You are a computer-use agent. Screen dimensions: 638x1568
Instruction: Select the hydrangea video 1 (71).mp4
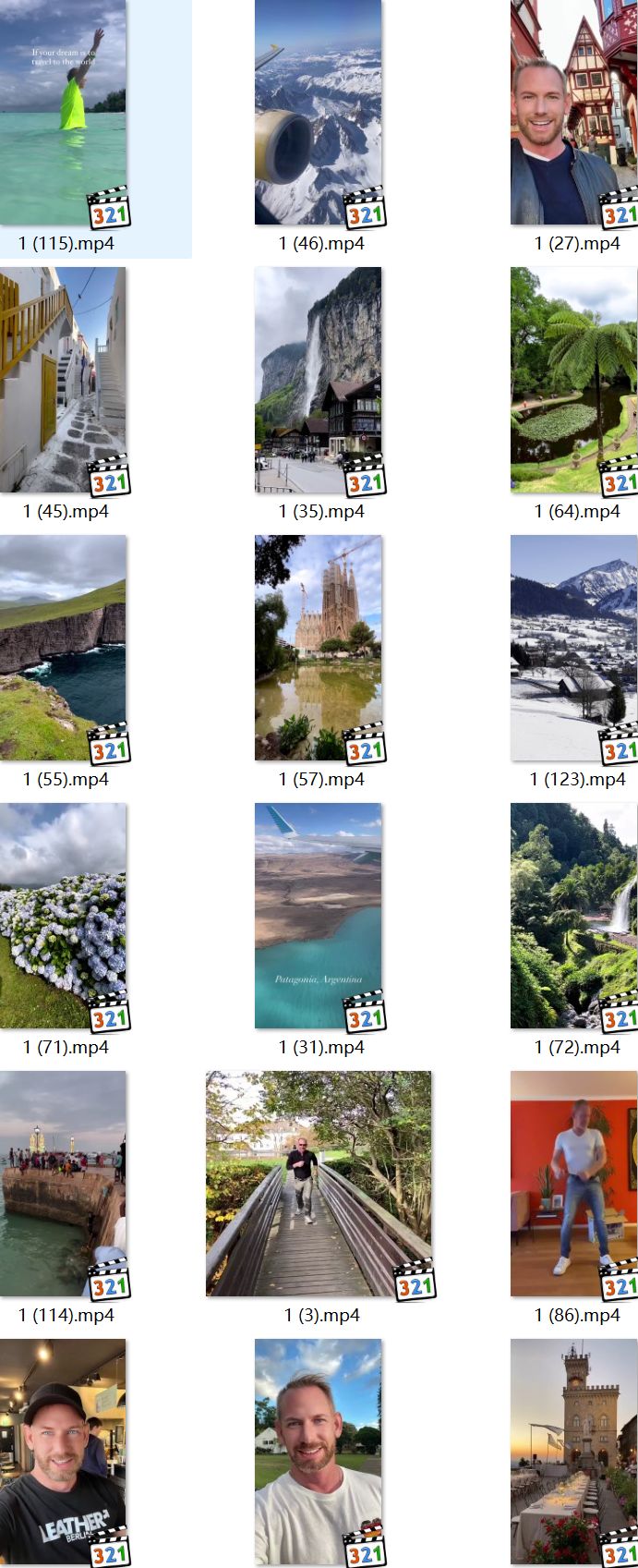63,916
